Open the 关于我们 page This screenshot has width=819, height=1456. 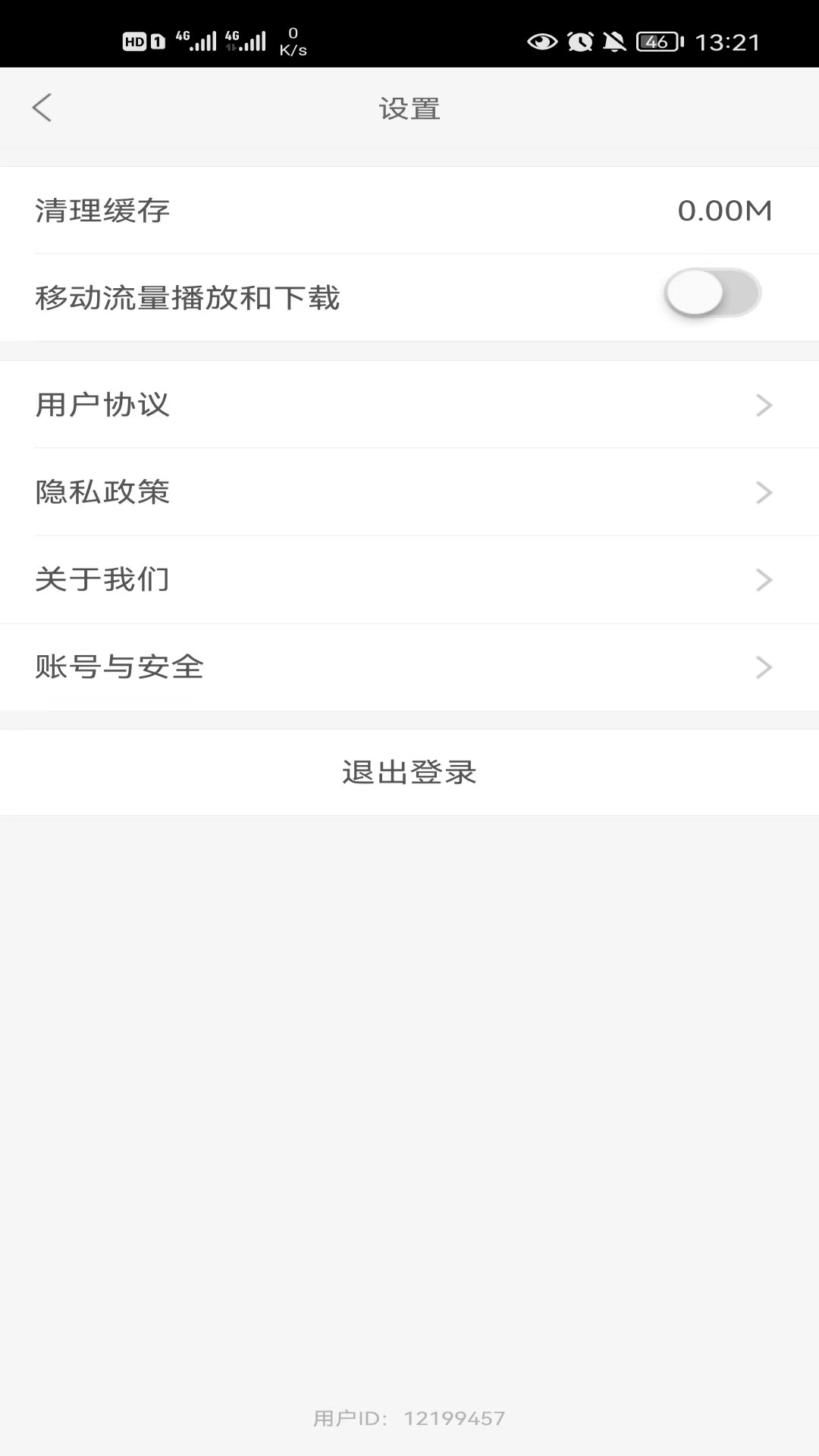click(409, 579)
